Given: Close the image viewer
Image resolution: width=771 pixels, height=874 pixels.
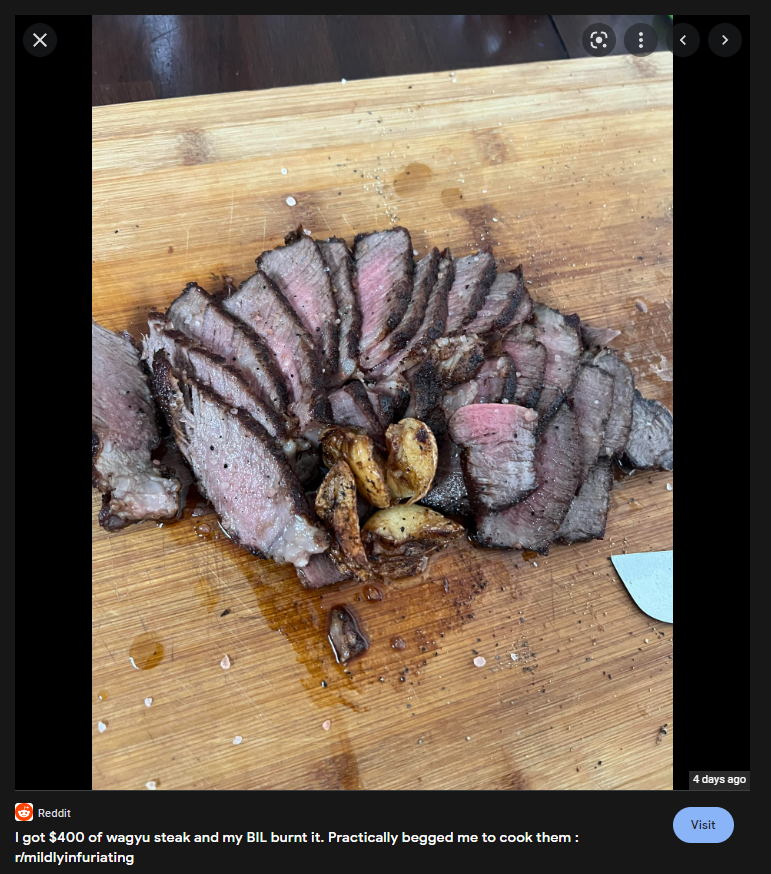Looking at the screenshot, I should [x=40, y=40].
